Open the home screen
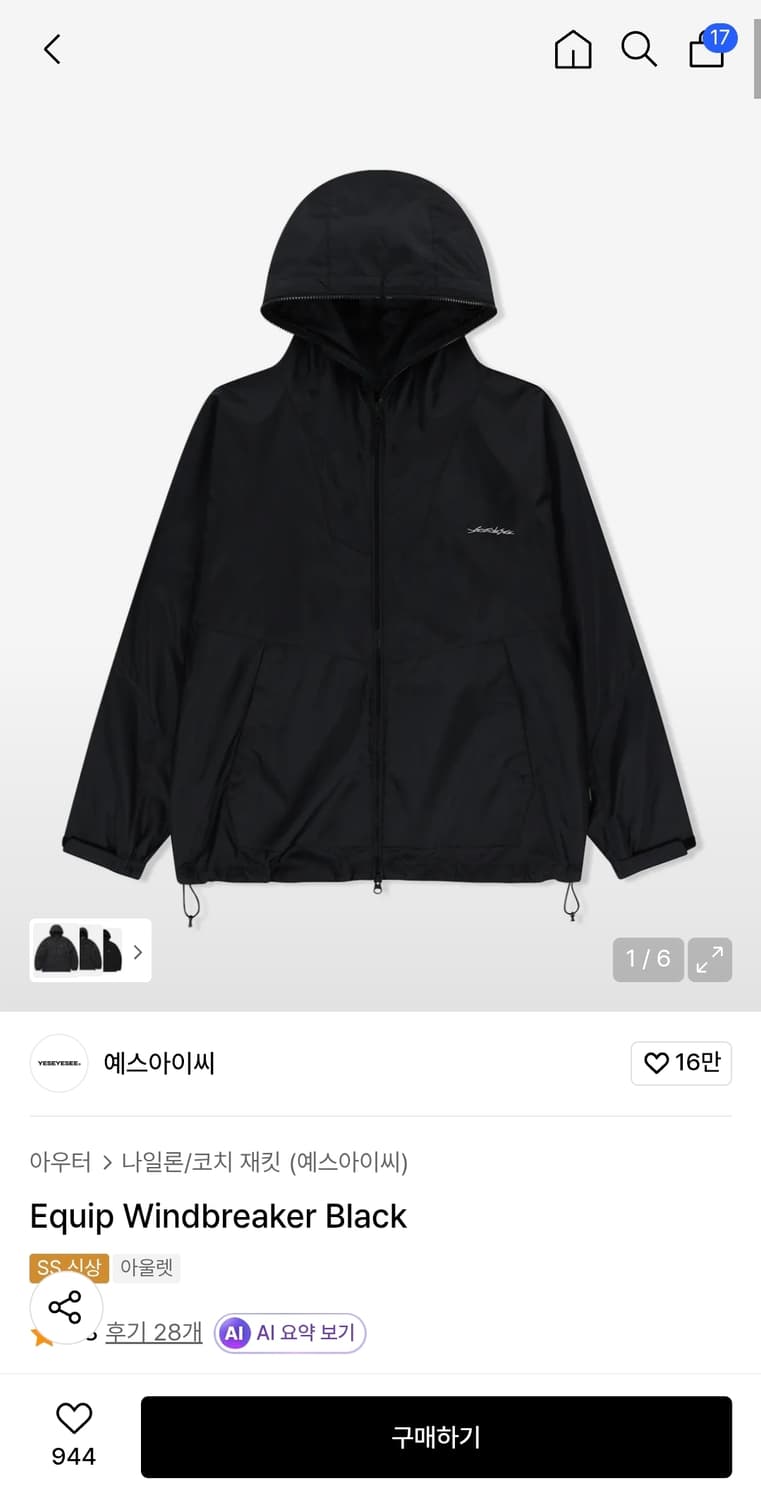The width and height of the screenshot is (761, 1500). point(572,49)
